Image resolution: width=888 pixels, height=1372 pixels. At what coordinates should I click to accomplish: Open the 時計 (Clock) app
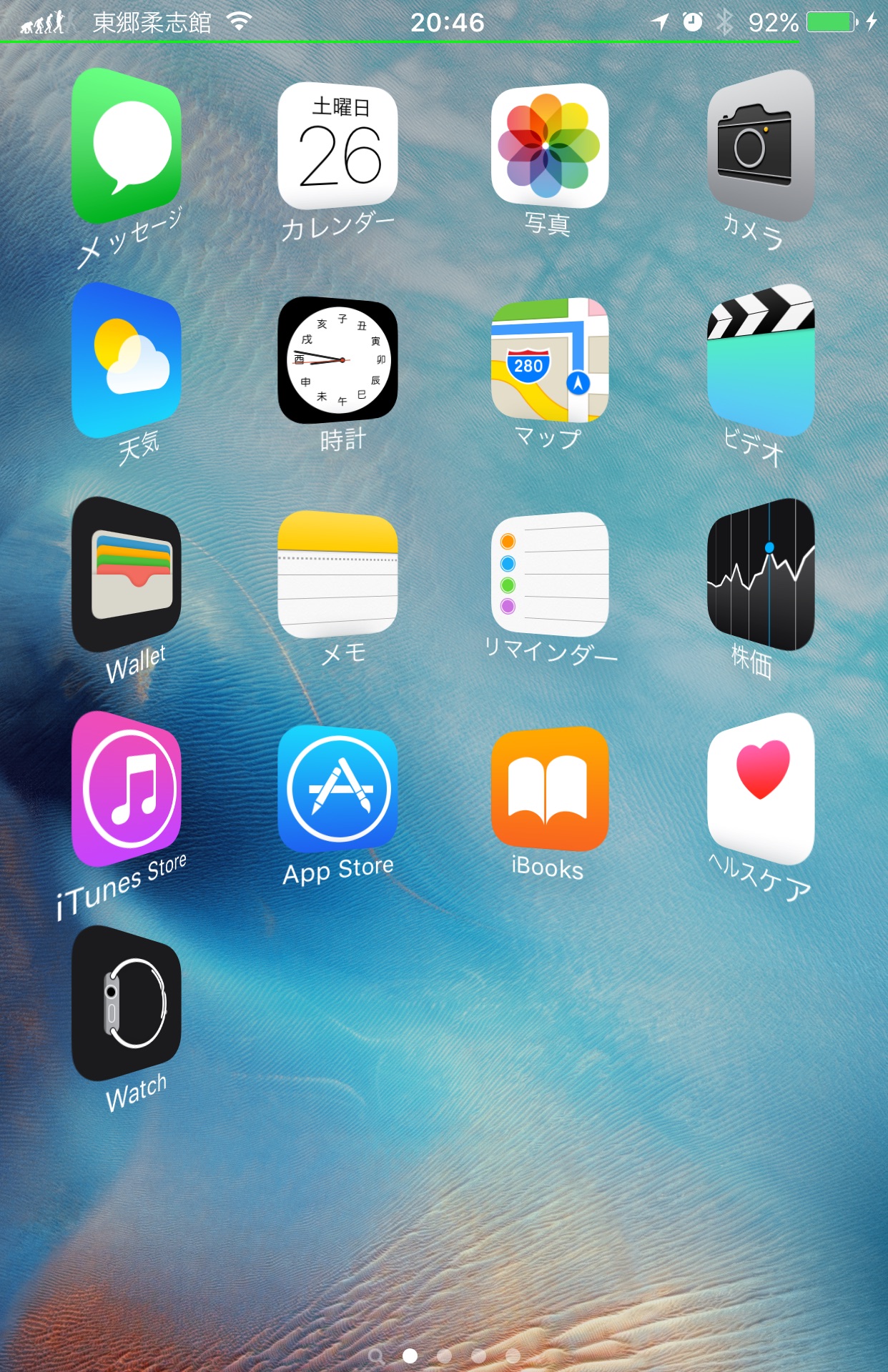pos(337,360)
